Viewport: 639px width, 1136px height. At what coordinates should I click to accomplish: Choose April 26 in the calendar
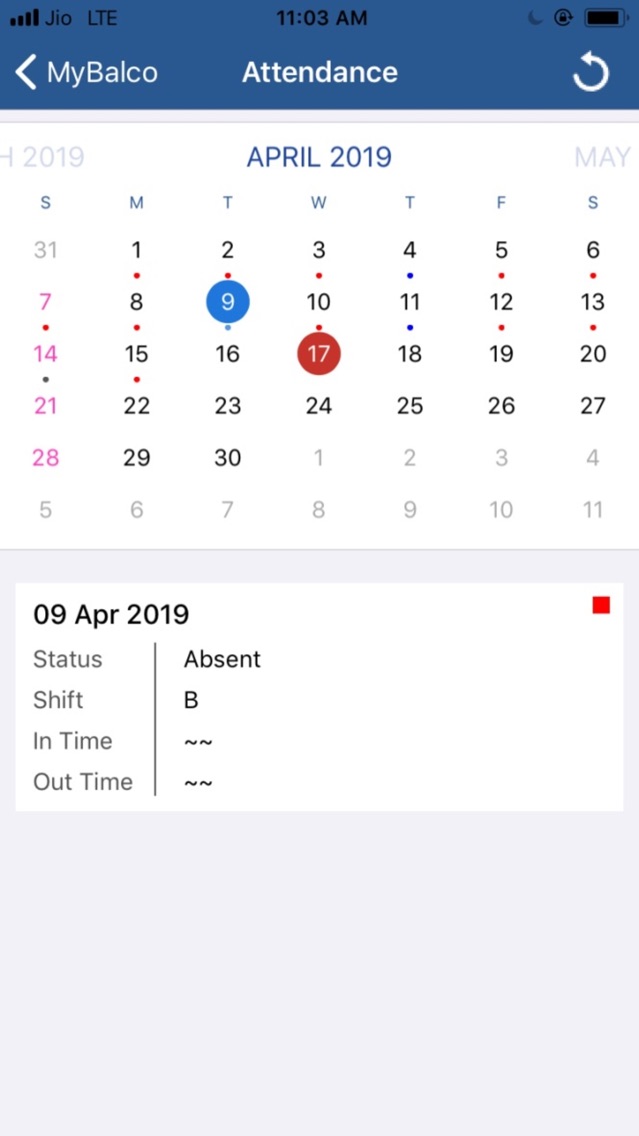(x=501, y=406)
